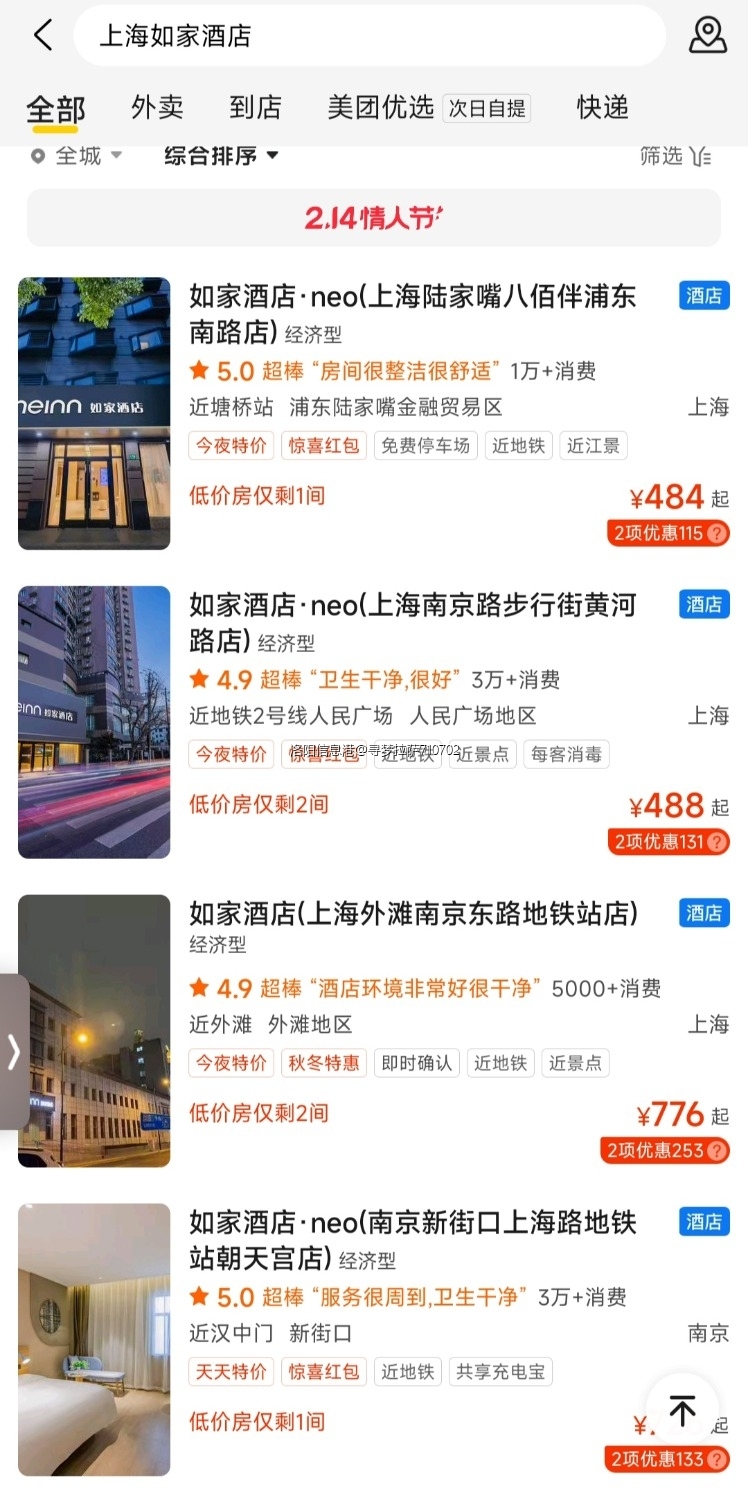Open the map location icon
Image resolution: width=748 pixels, height=1500 pixels.
(707, 36)
